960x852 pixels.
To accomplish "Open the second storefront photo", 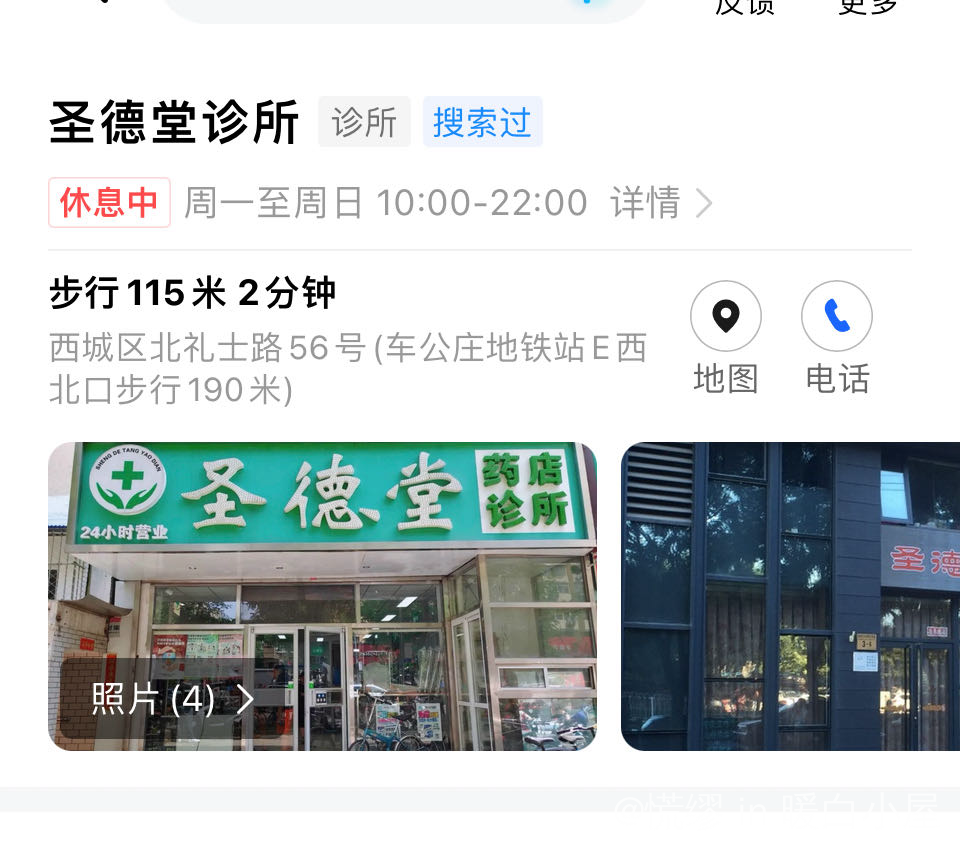I will coord(790,596).
